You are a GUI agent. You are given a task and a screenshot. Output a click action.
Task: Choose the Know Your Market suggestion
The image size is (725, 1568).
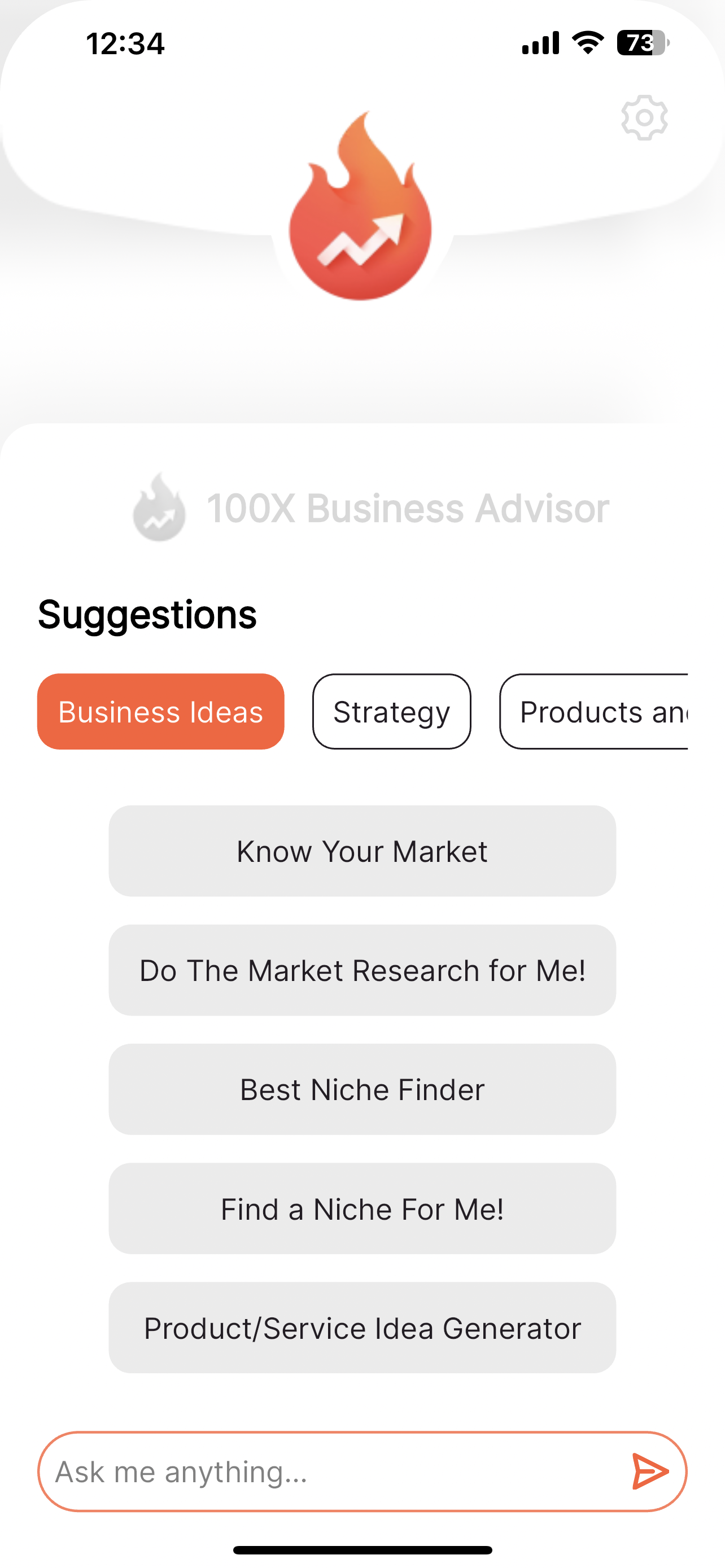pos(362,851)
